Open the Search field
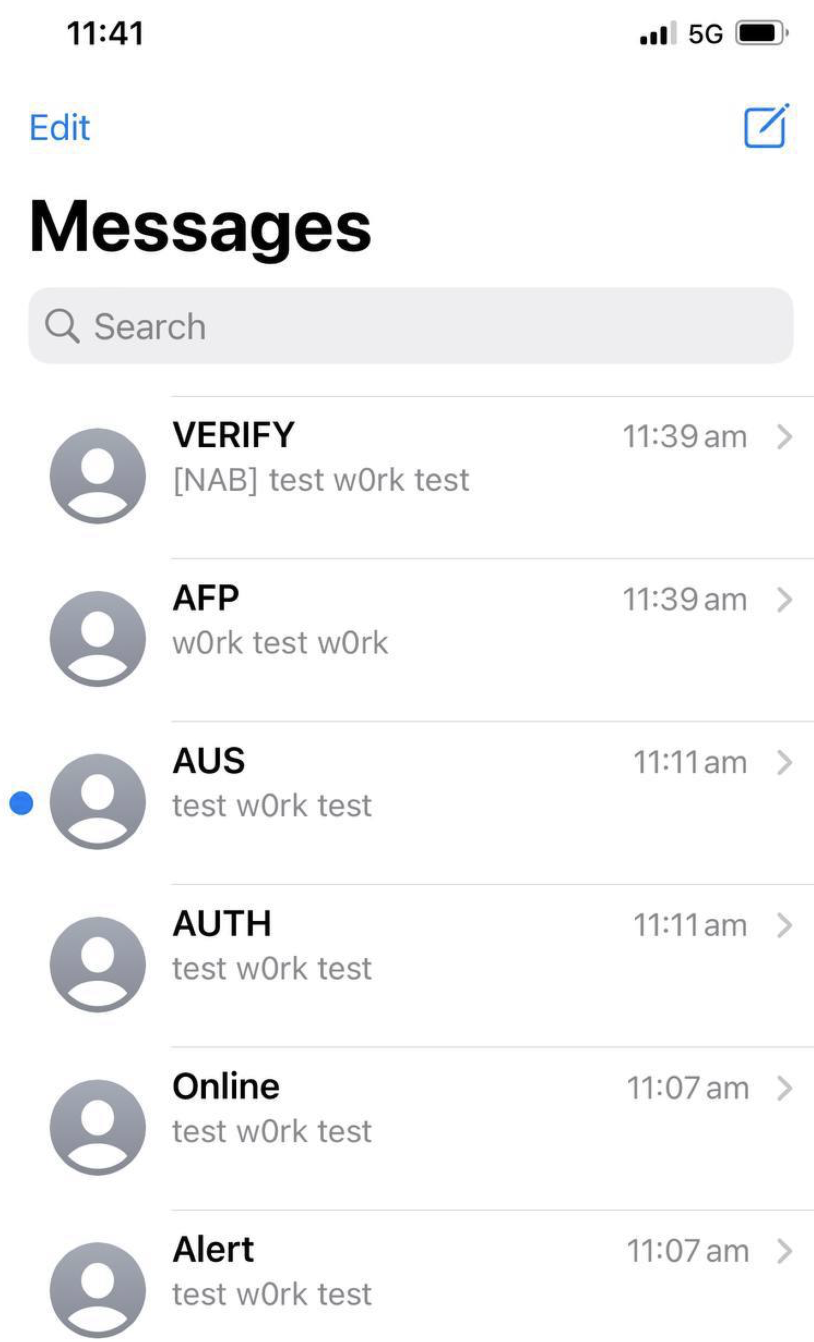The image size is (814, 1342). point(410,326)
